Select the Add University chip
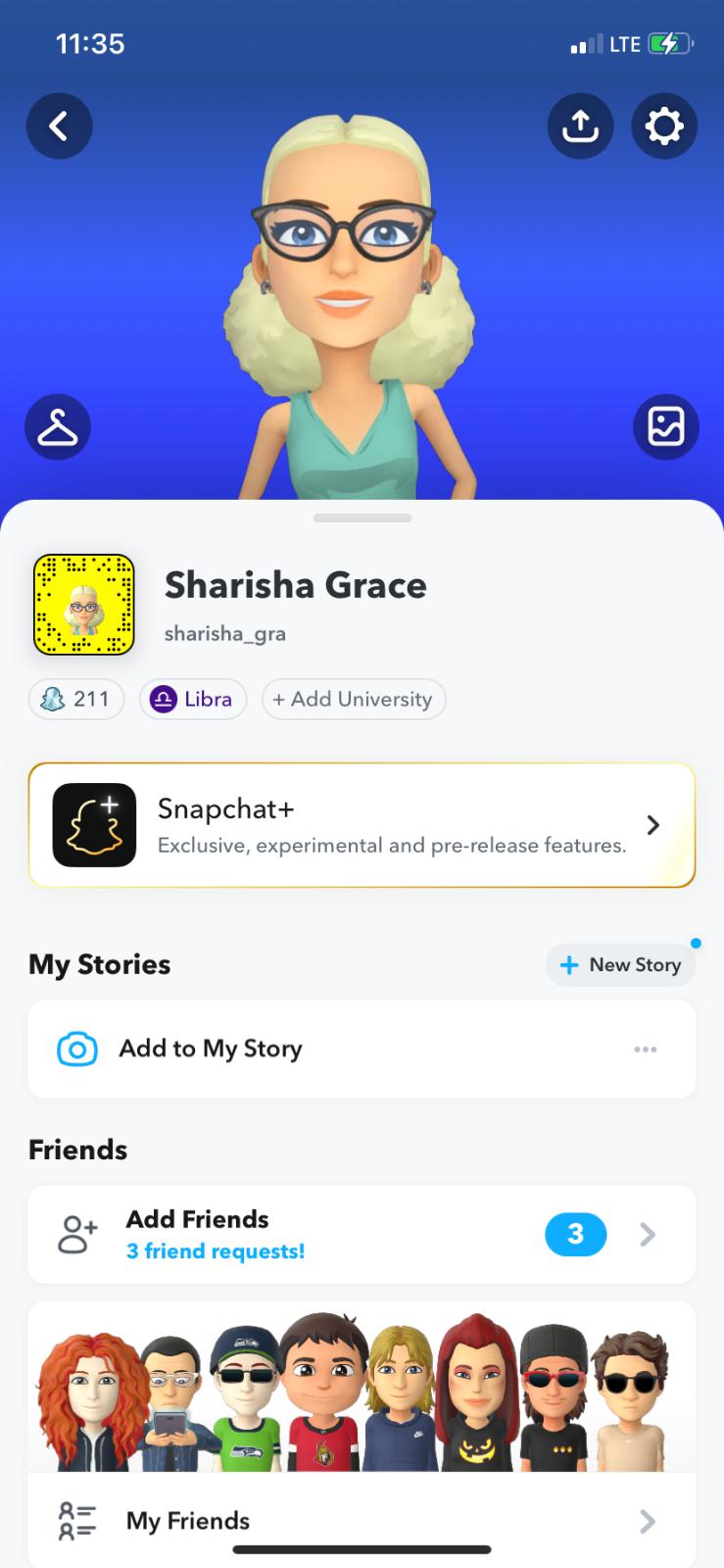 pos(353,700)
